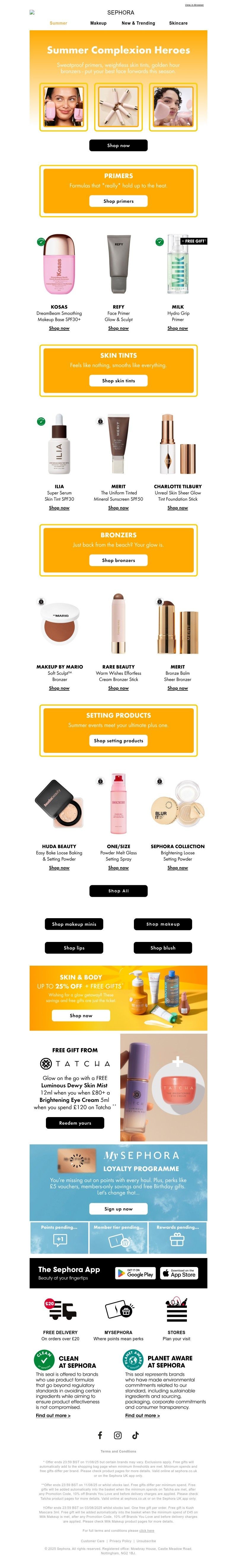Viewport: 237px width, 1568px height.
Task: Tap the Shop blush button
Action: (163, 948)
